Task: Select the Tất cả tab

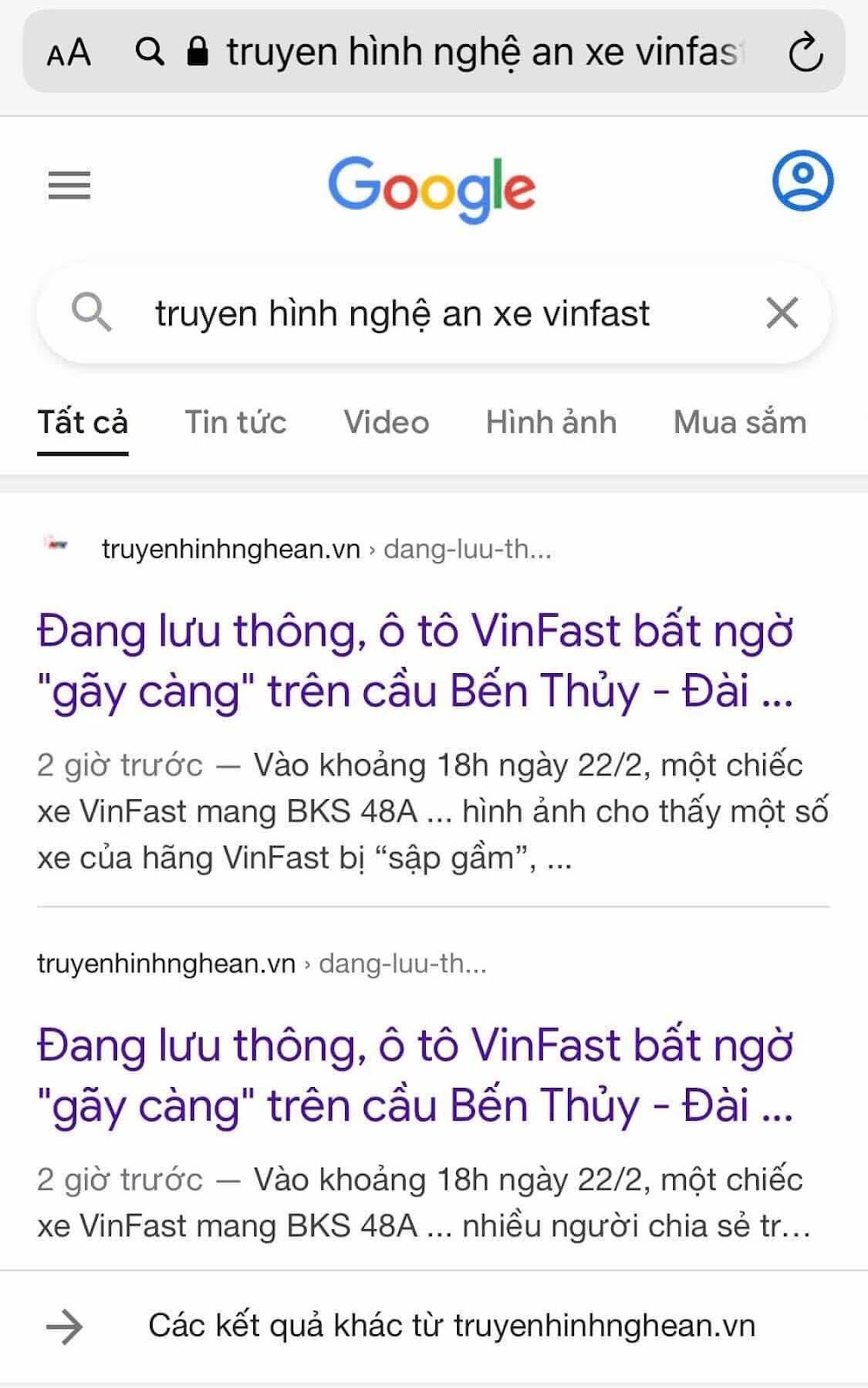Action: pos(82,422)
